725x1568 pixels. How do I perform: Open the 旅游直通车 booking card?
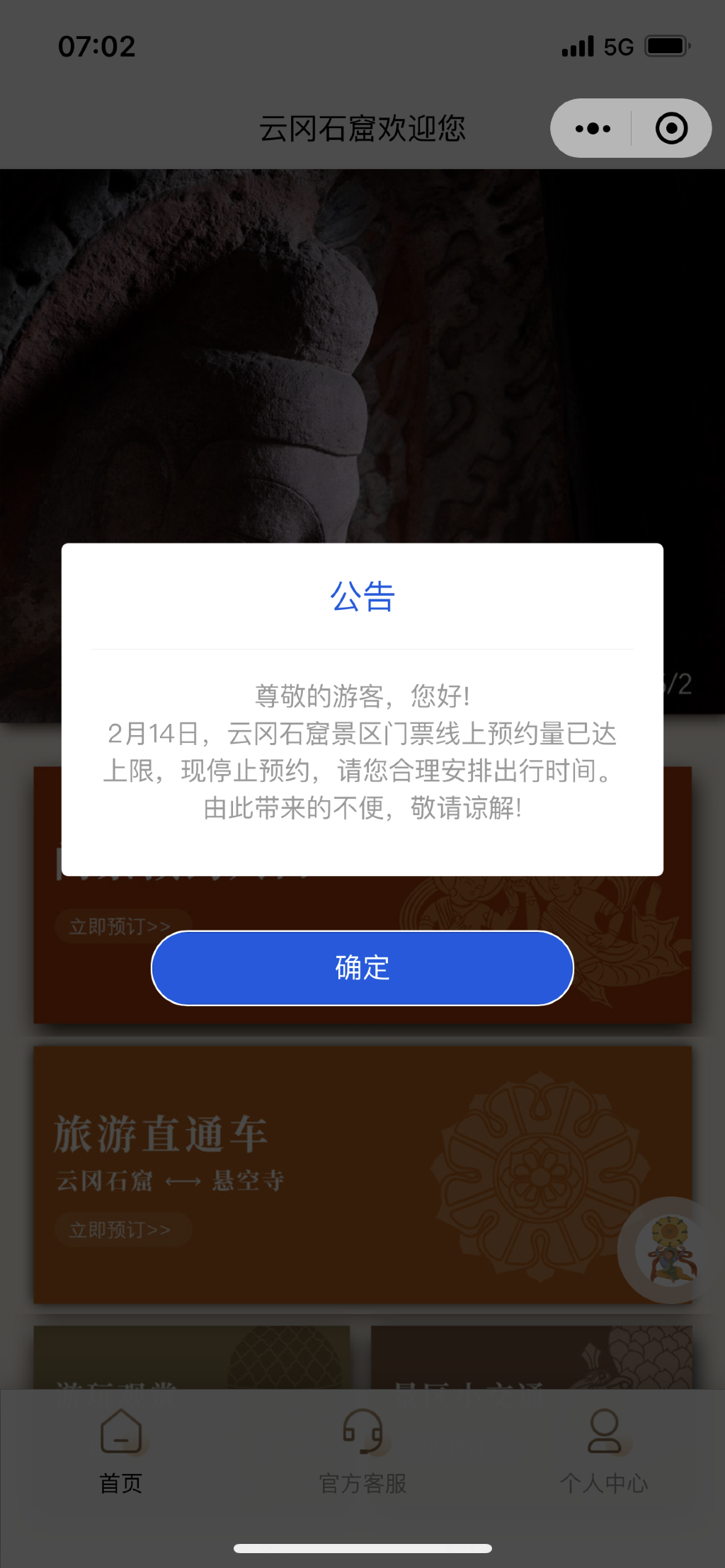pyautogui.click(x=362, y=1175)
